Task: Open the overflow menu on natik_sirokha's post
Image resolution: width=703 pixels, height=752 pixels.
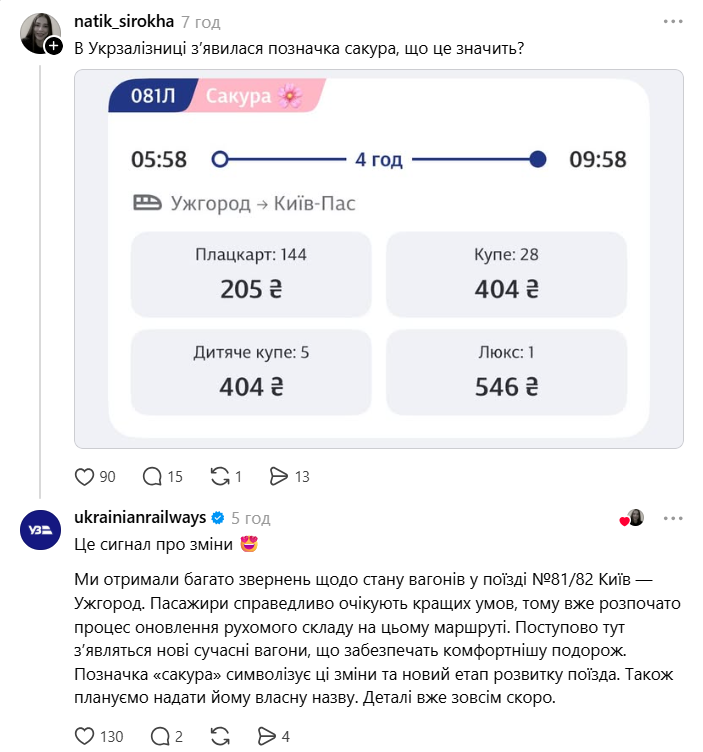Action: pos(674,21)
